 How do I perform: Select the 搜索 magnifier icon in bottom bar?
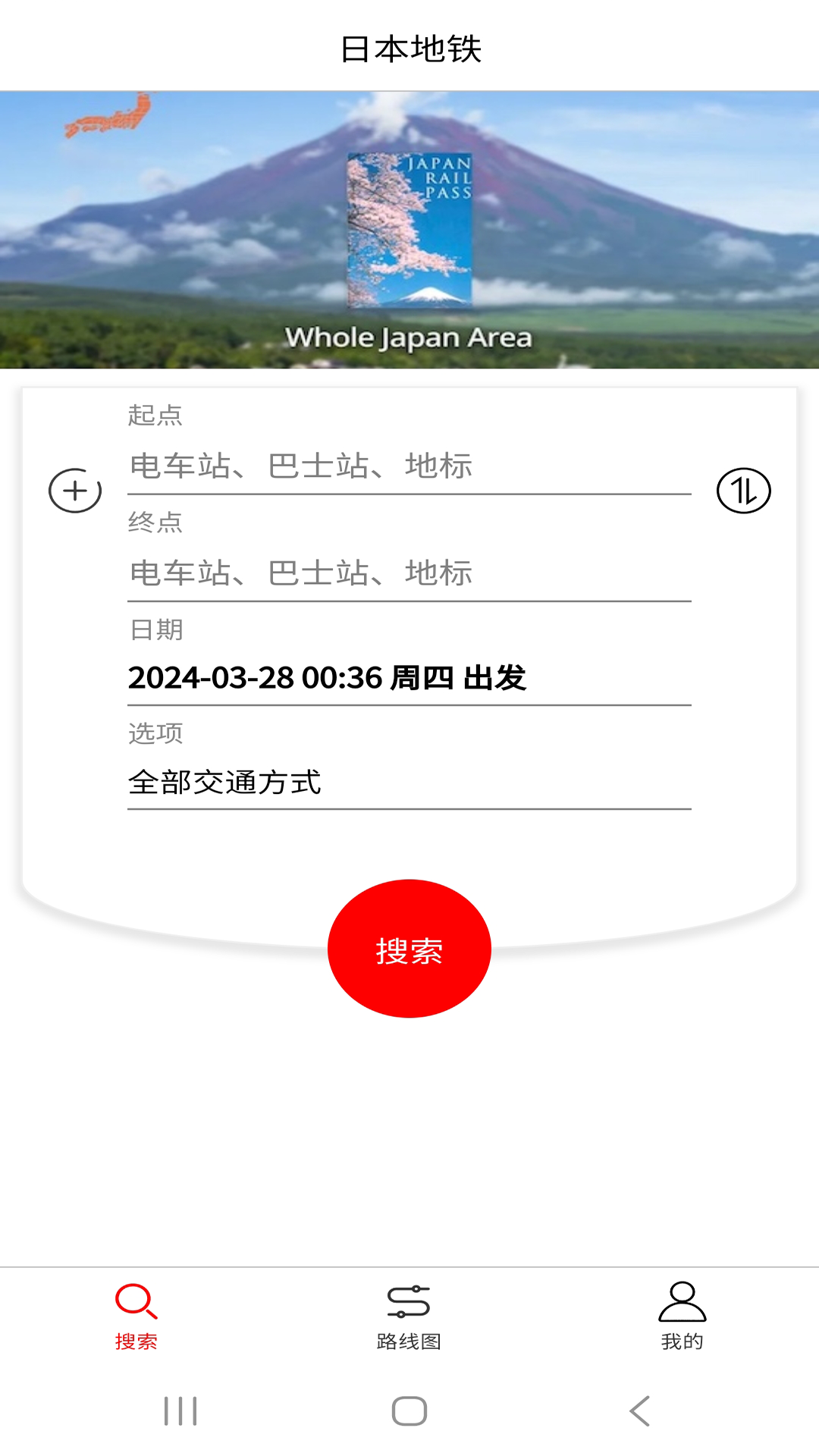coord(136,1298)
